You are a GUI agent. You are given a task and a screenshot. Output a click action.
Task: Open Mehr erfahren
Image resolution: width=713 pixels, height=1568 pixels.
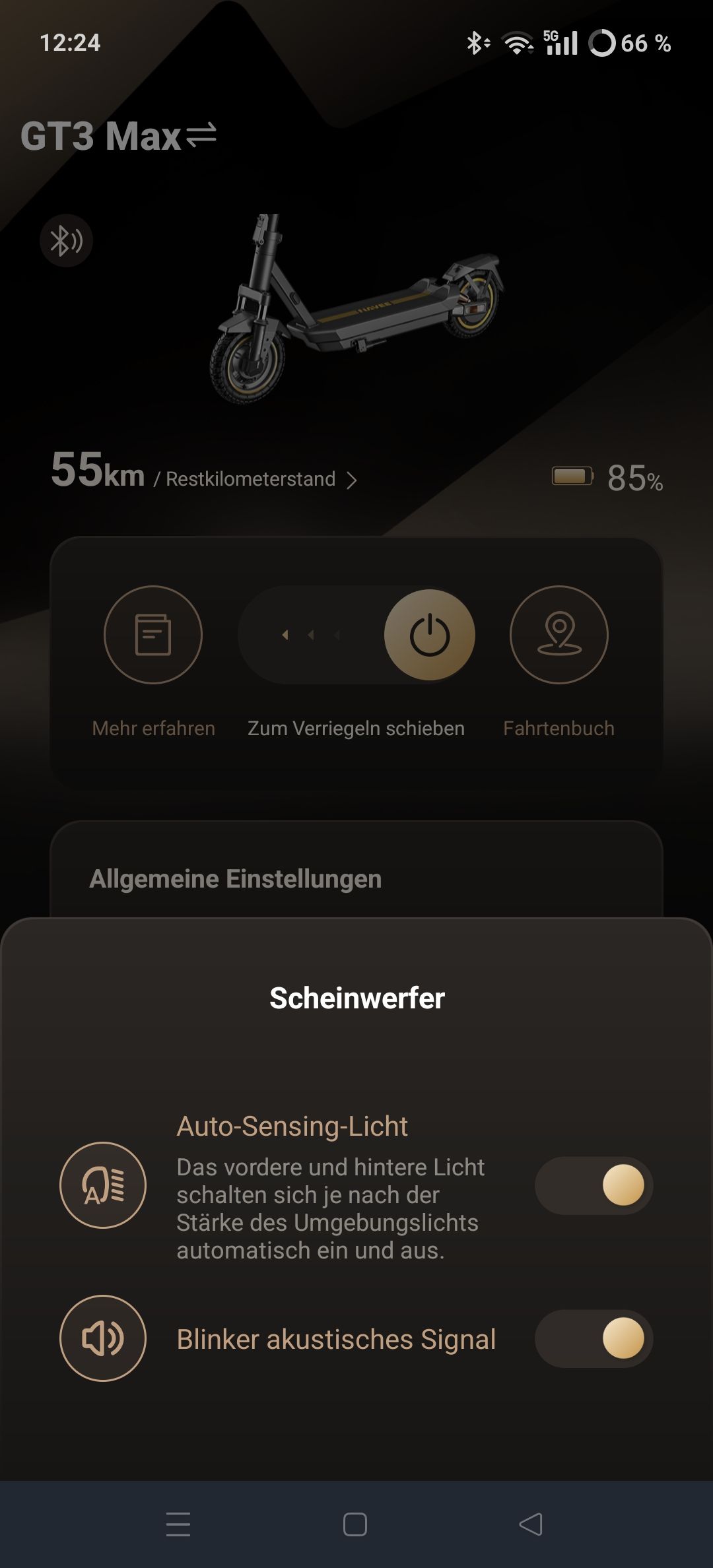pos(153,635)
